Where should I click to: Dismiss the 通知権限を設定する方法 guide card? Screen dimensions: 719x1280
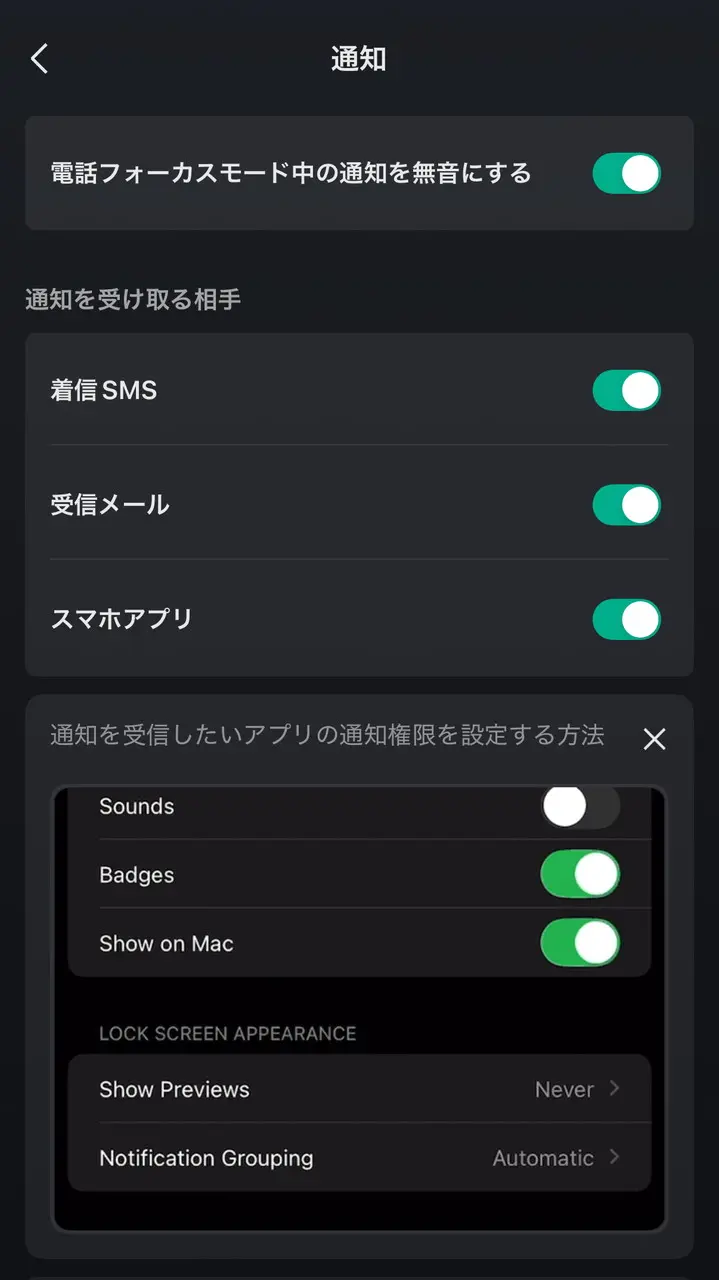click(x=654, y=739)
